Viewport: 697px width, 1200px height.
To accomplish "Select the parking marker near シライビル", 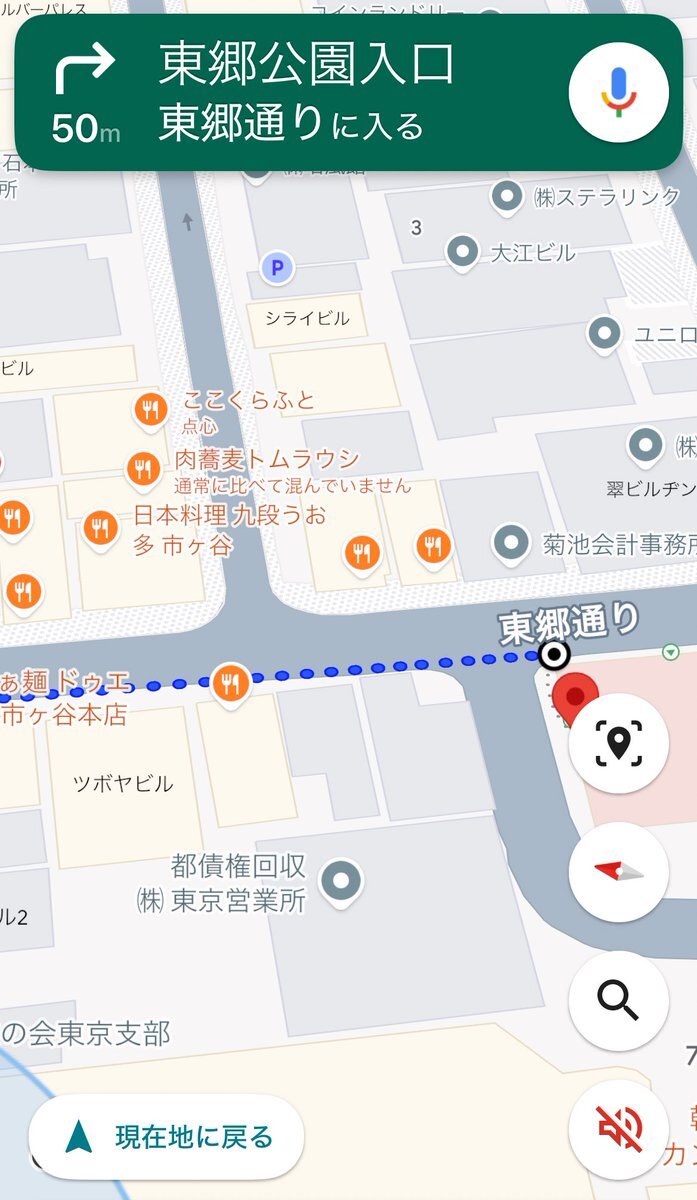I will [x=277, y=268].
